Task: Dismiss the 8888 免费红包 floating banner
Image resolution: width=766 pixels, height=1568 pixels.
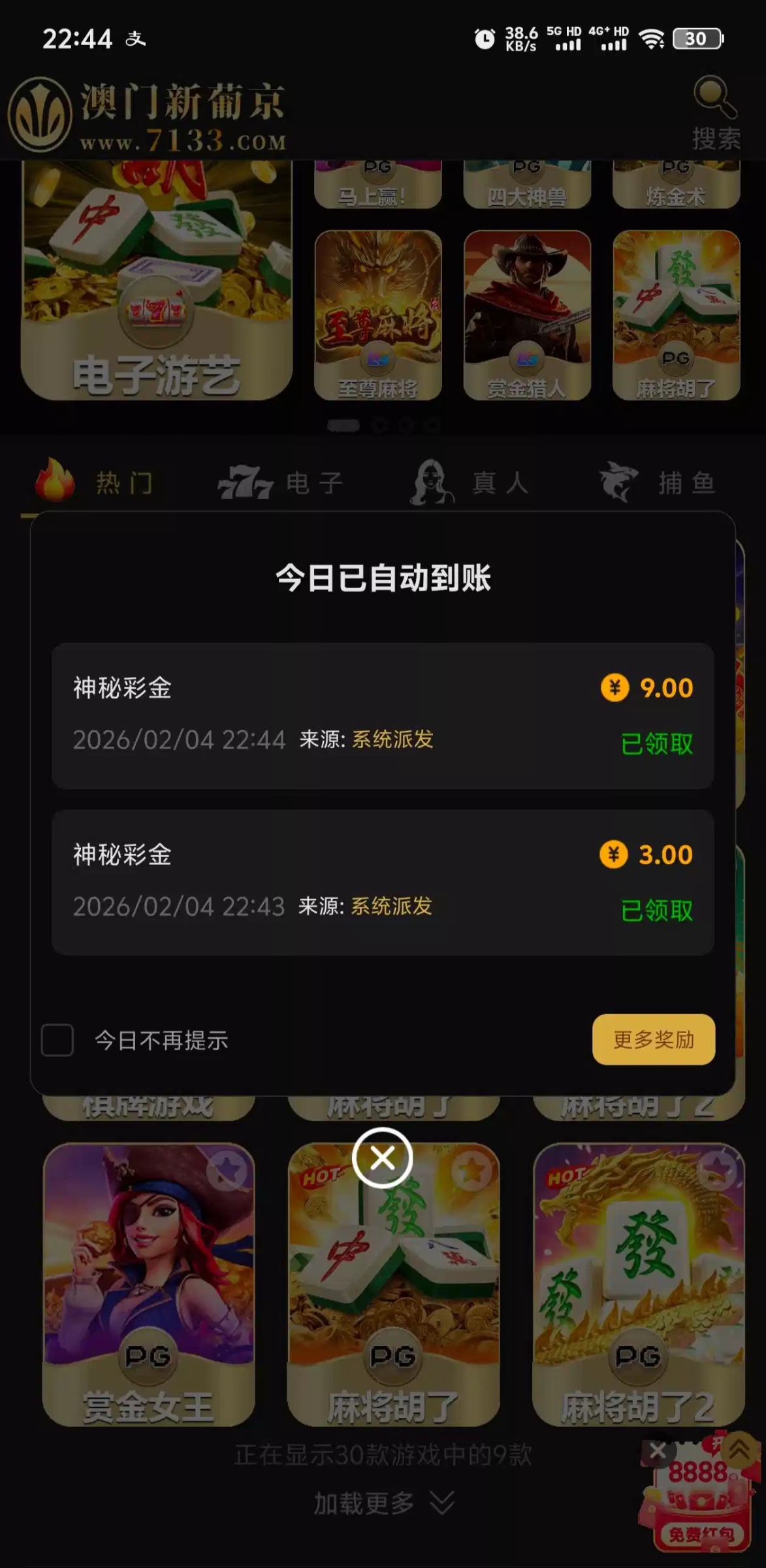Action: [x=658, y=1450]
